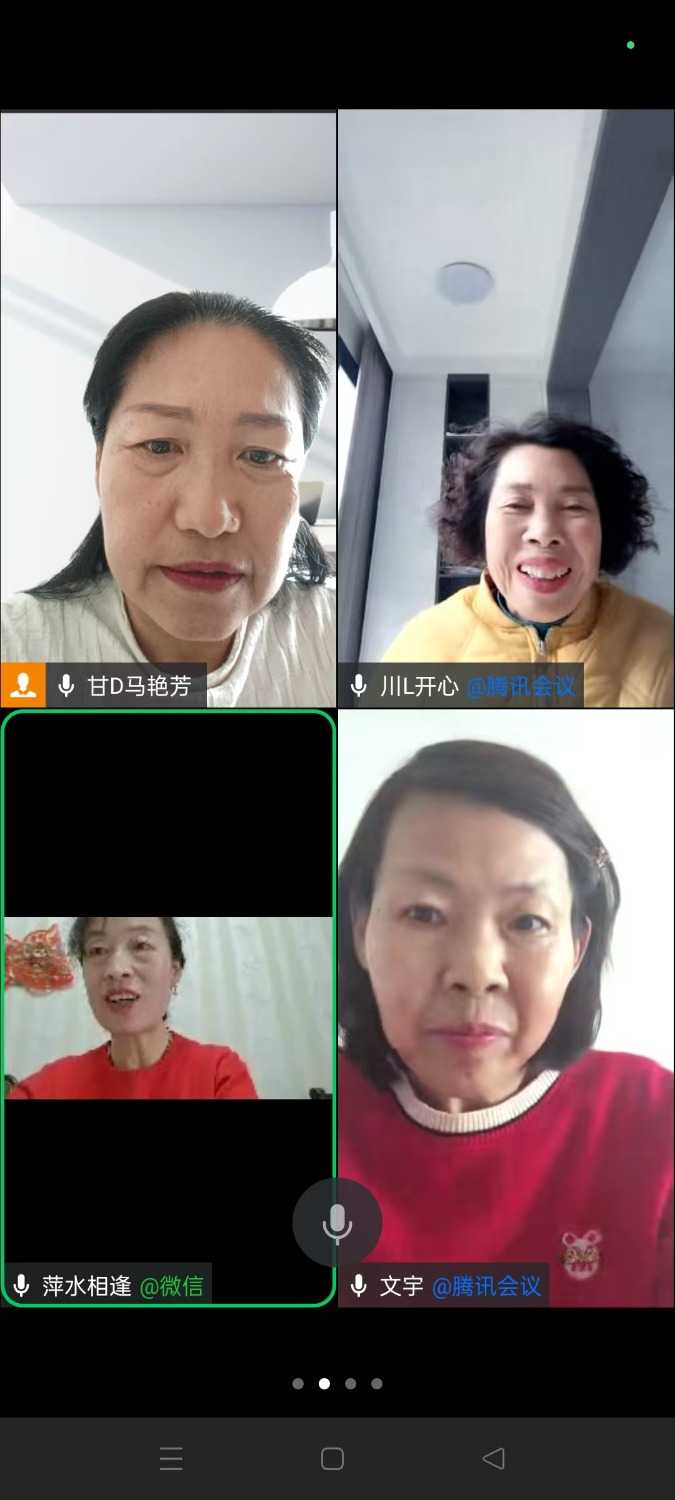This screenshot has height=1500, width=675.
Task: Go to the system home screen
Action: pos(333,1459)
